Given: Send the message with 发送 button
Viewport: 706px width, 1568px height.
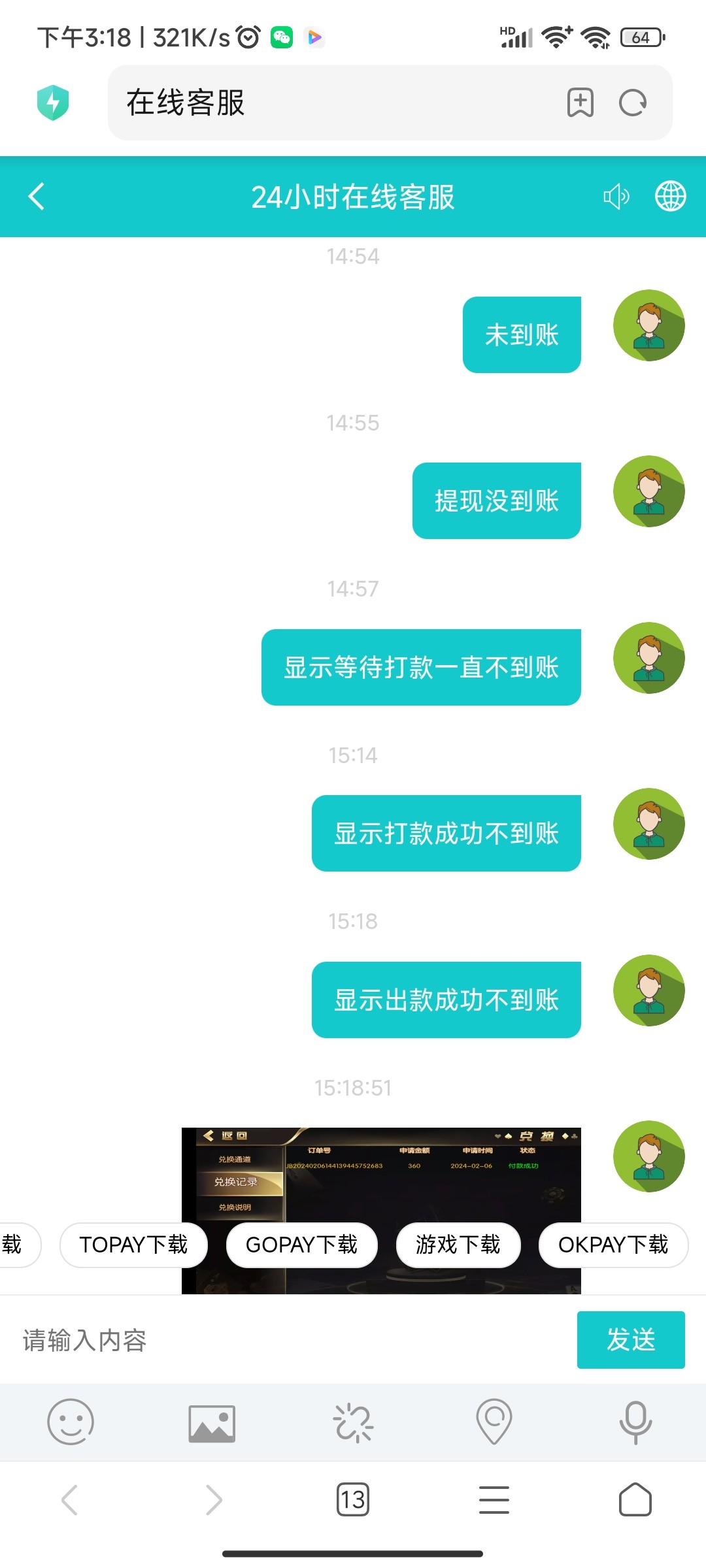Looking at the screenshot, I should 630,1340.
